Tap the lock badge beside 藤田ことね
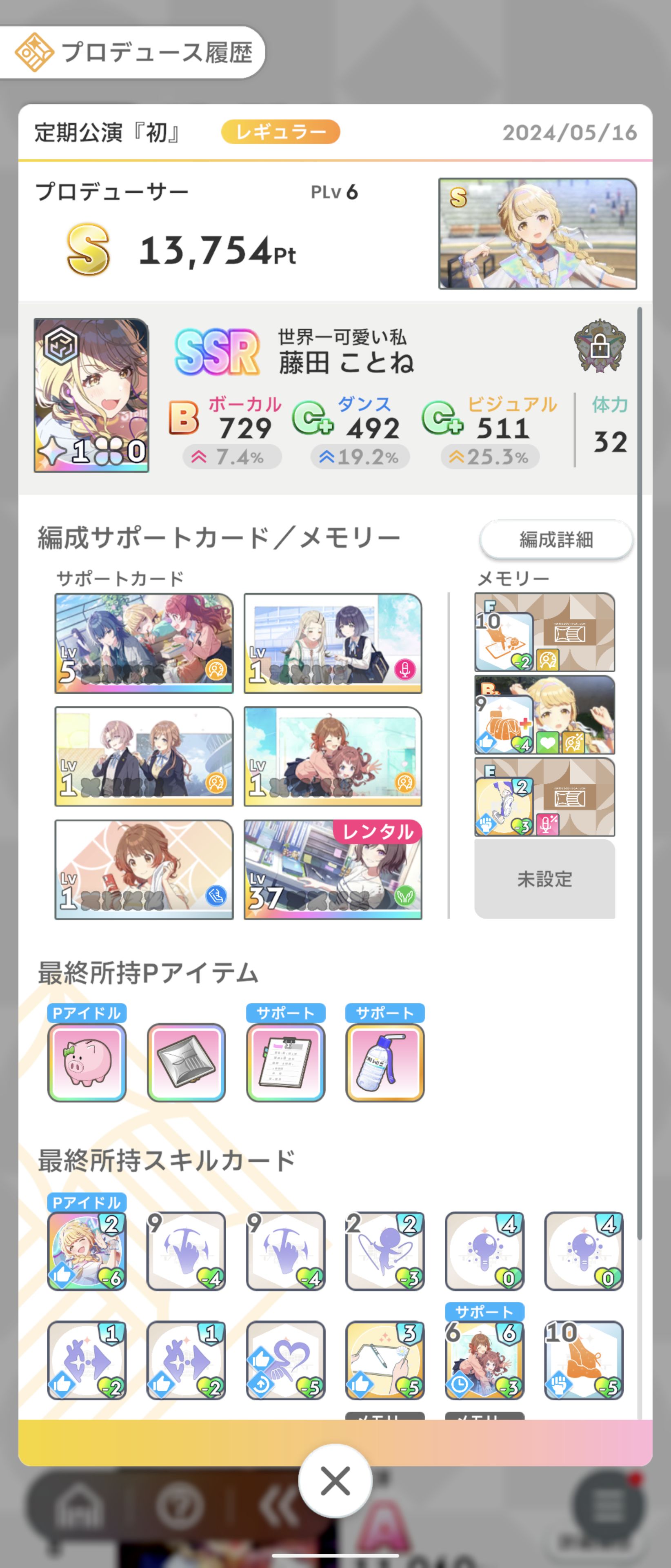This screenshot has width=671, height=1568. coord(600,346)
